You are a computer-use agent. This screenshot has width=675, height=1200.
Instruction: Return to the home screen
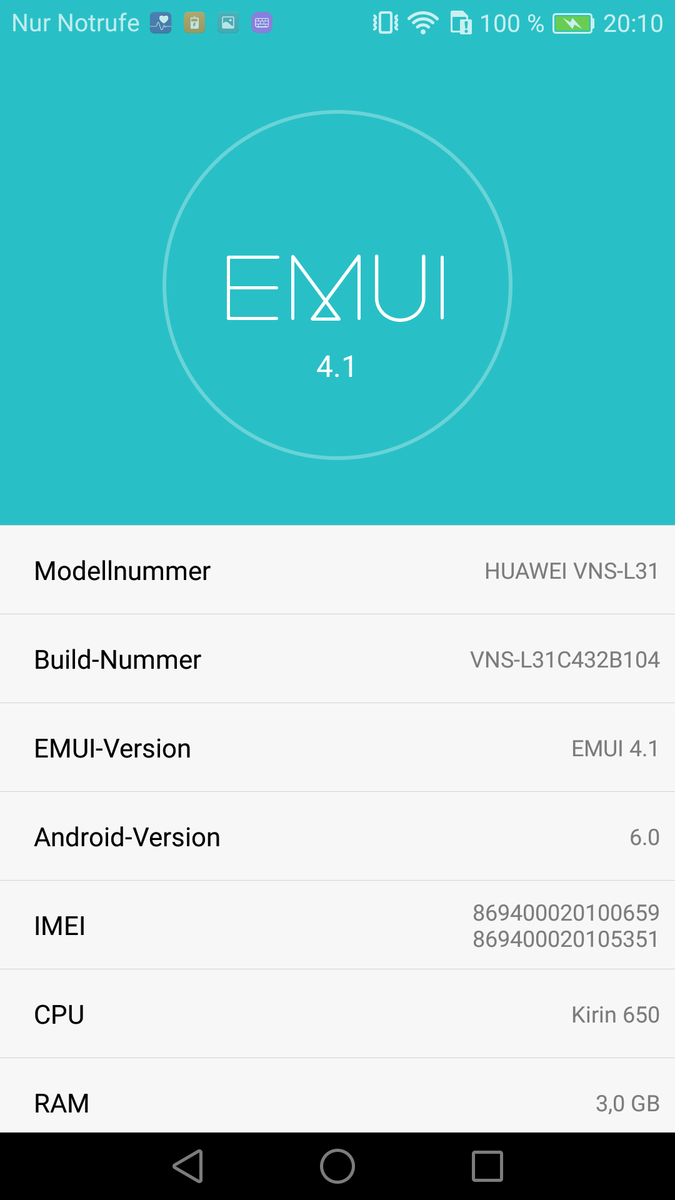pyautogui.click(x=337, y=1166)
